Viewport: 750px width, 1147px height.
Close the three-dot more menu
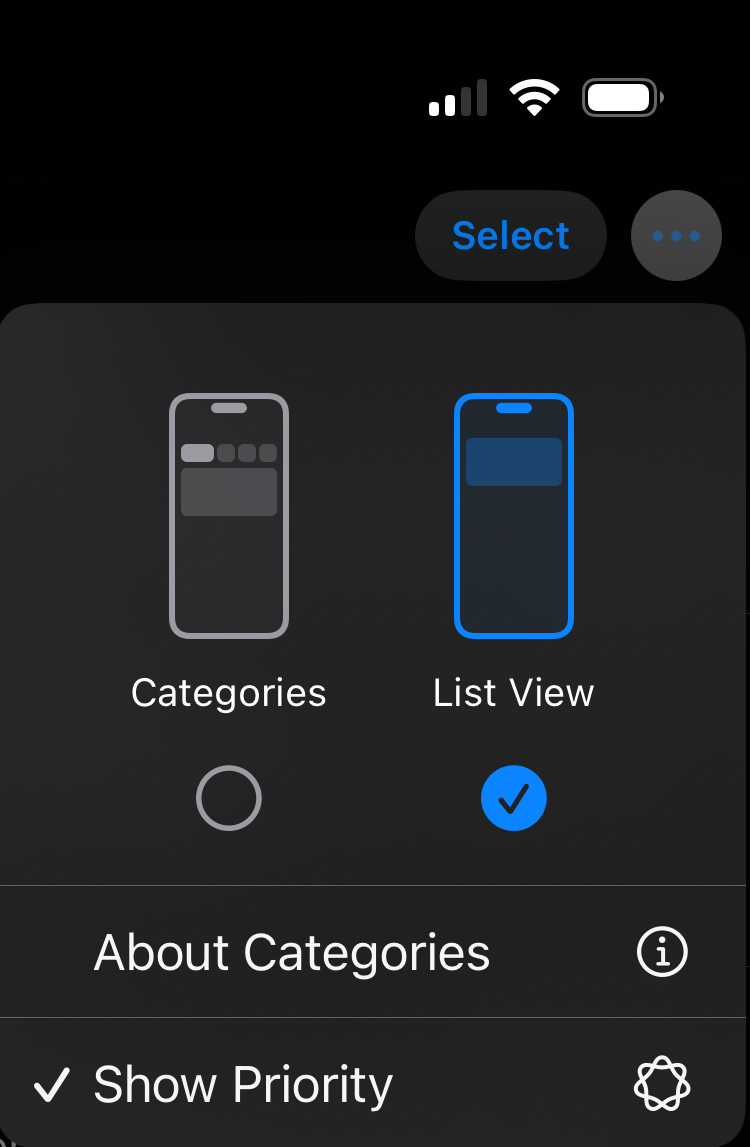pos(676,236)
